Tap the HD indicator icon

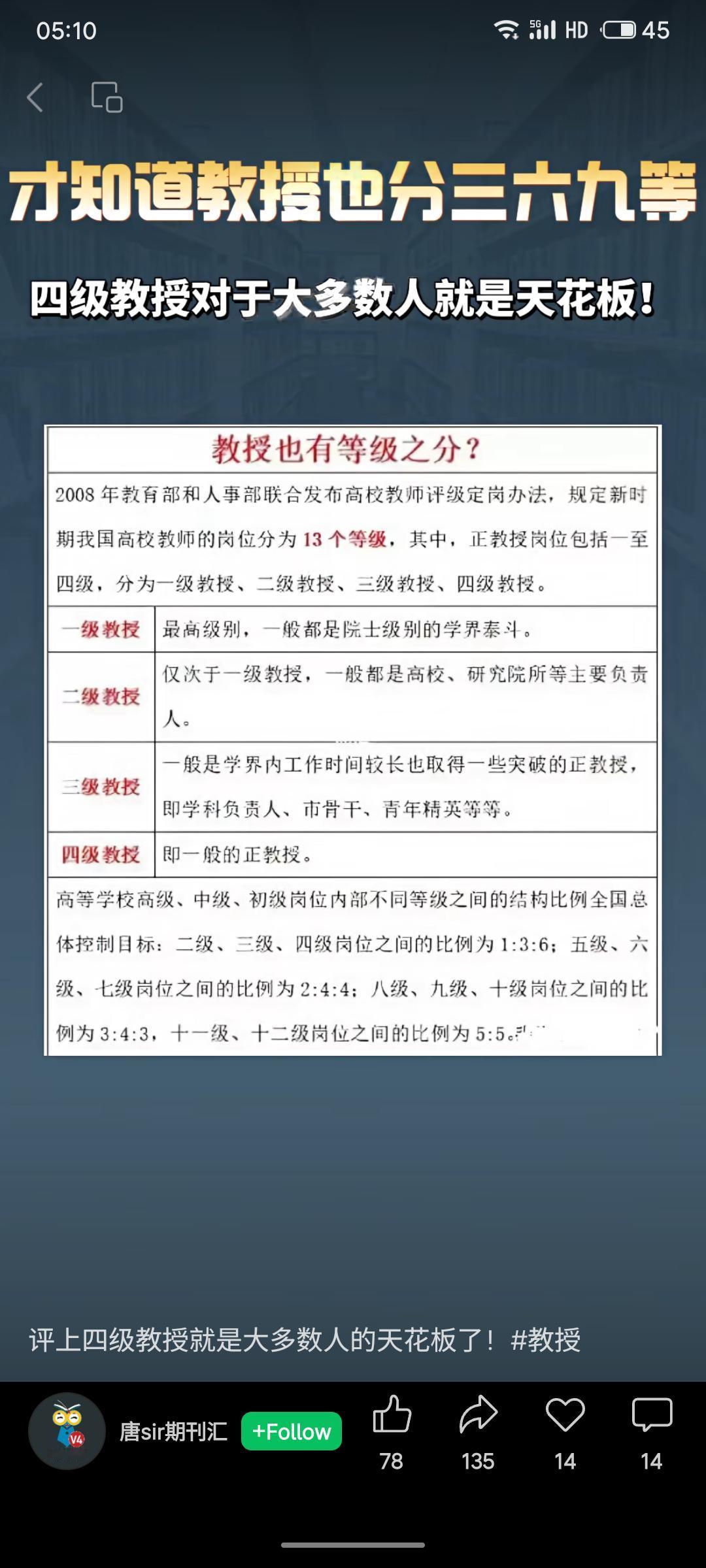pyautogui.click(x=577, y=29)
